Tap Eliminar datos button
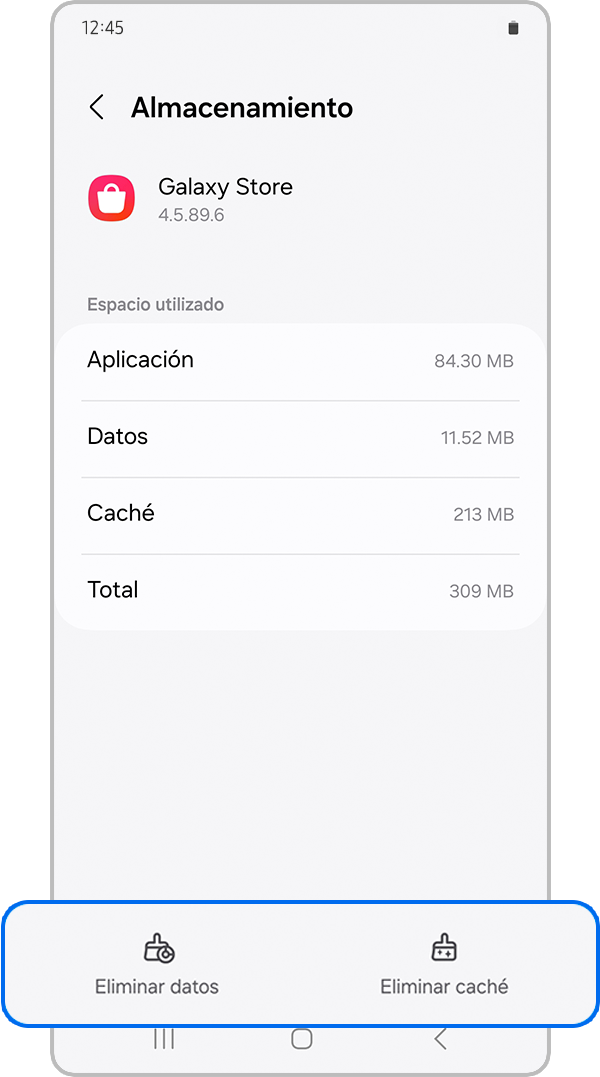Image resolution: width=600 pixels, height=1077 pixels. (157, 965)
